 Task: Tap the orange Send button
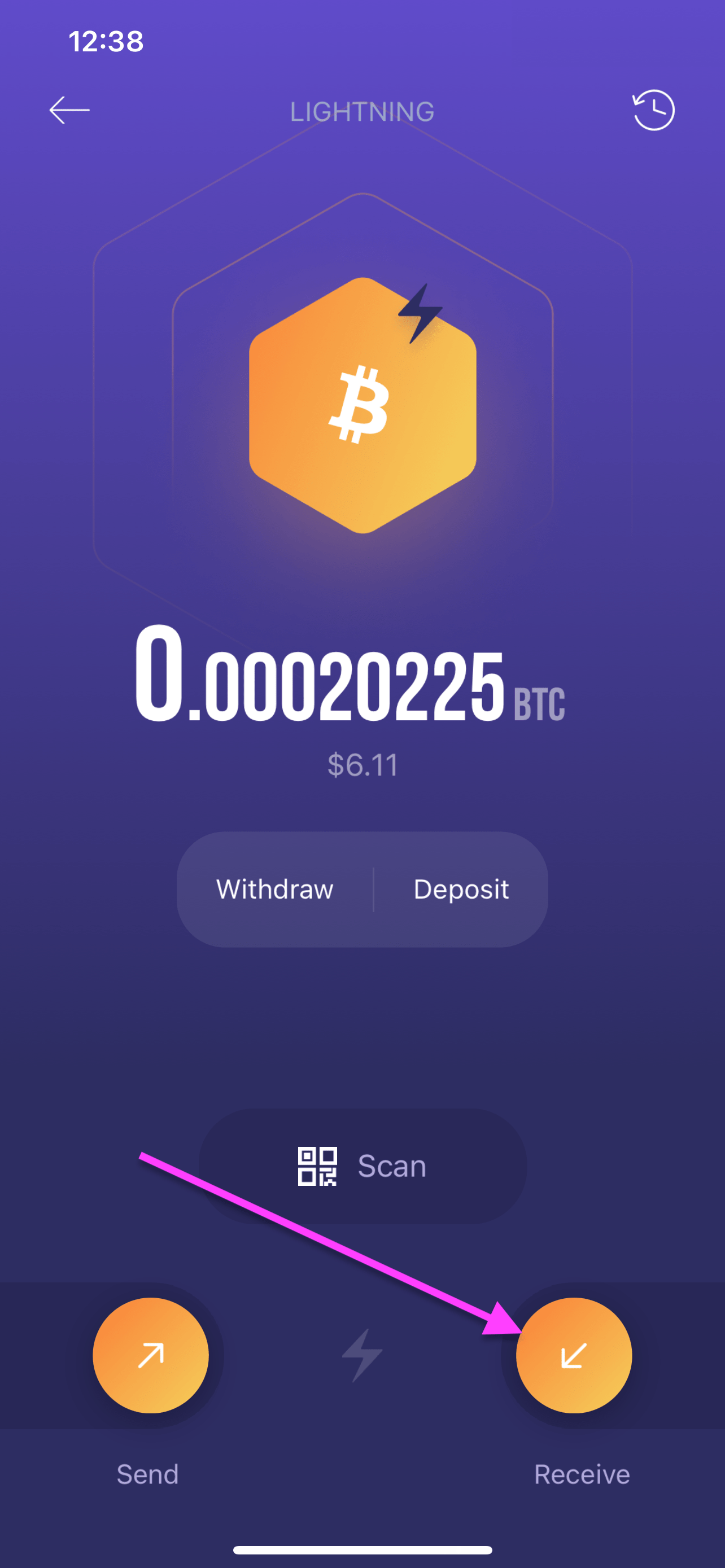point(150,1355)
